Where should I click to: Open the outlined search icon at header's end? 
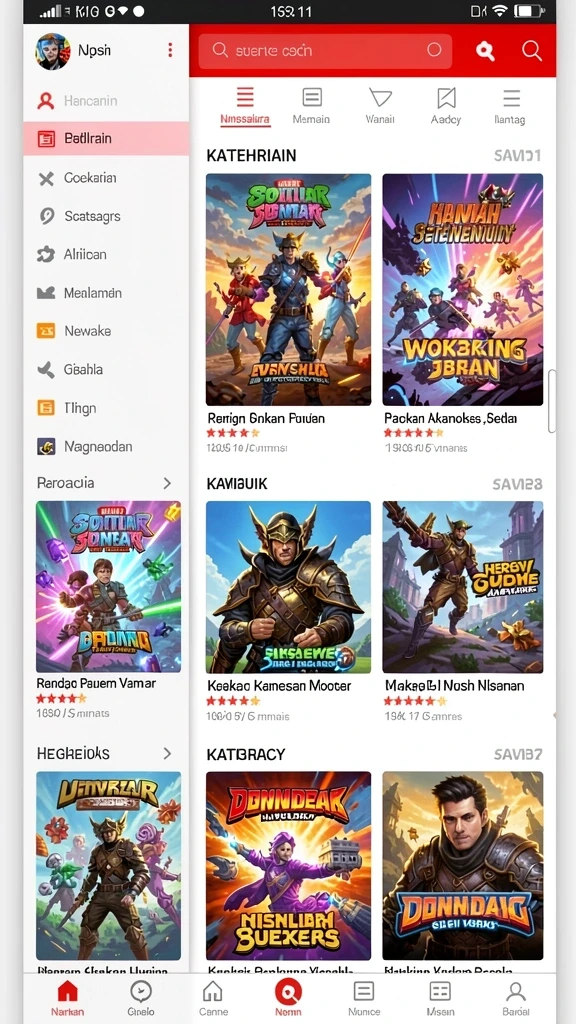click(x=532, y=51)
